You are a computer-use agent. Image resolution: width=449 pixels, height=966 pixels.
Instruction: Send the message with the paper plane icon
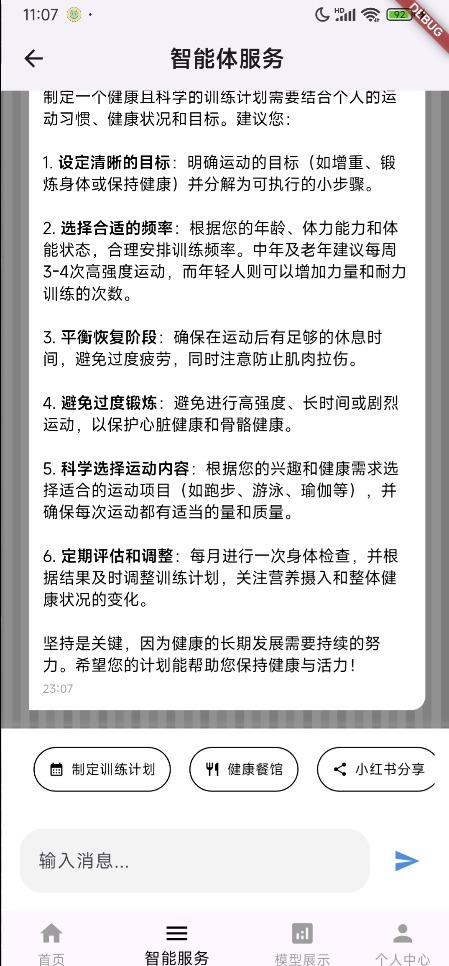(x=407, y=861)
